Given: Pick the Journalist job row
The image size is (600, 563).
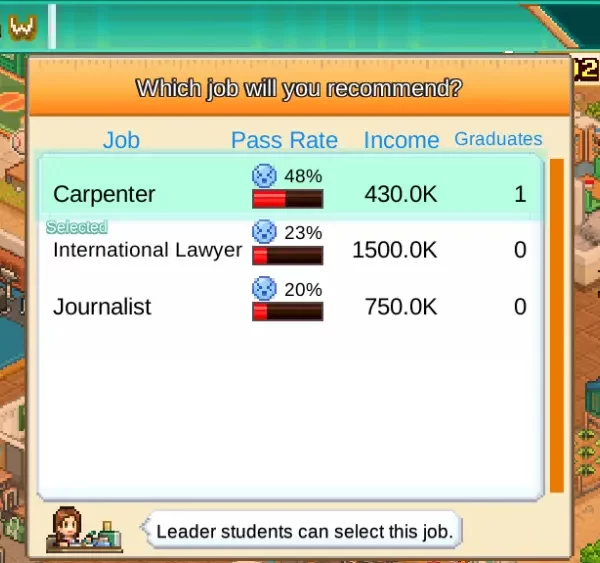Looking at the screenshot, I should [290, 306].
